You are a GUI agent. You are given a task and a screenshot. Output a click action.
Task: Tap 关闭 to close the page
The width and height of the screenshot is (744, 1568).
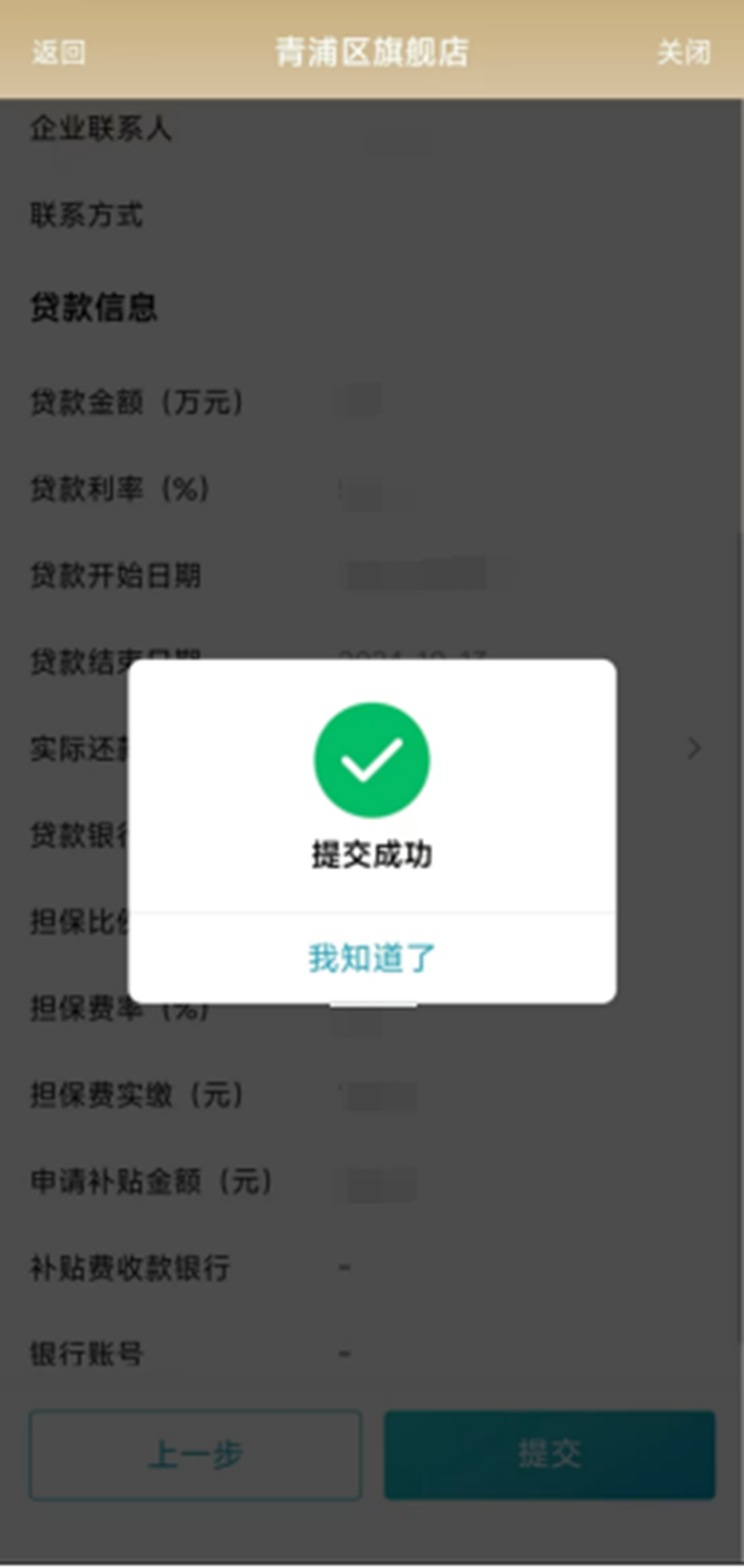[x=684, y=52]
